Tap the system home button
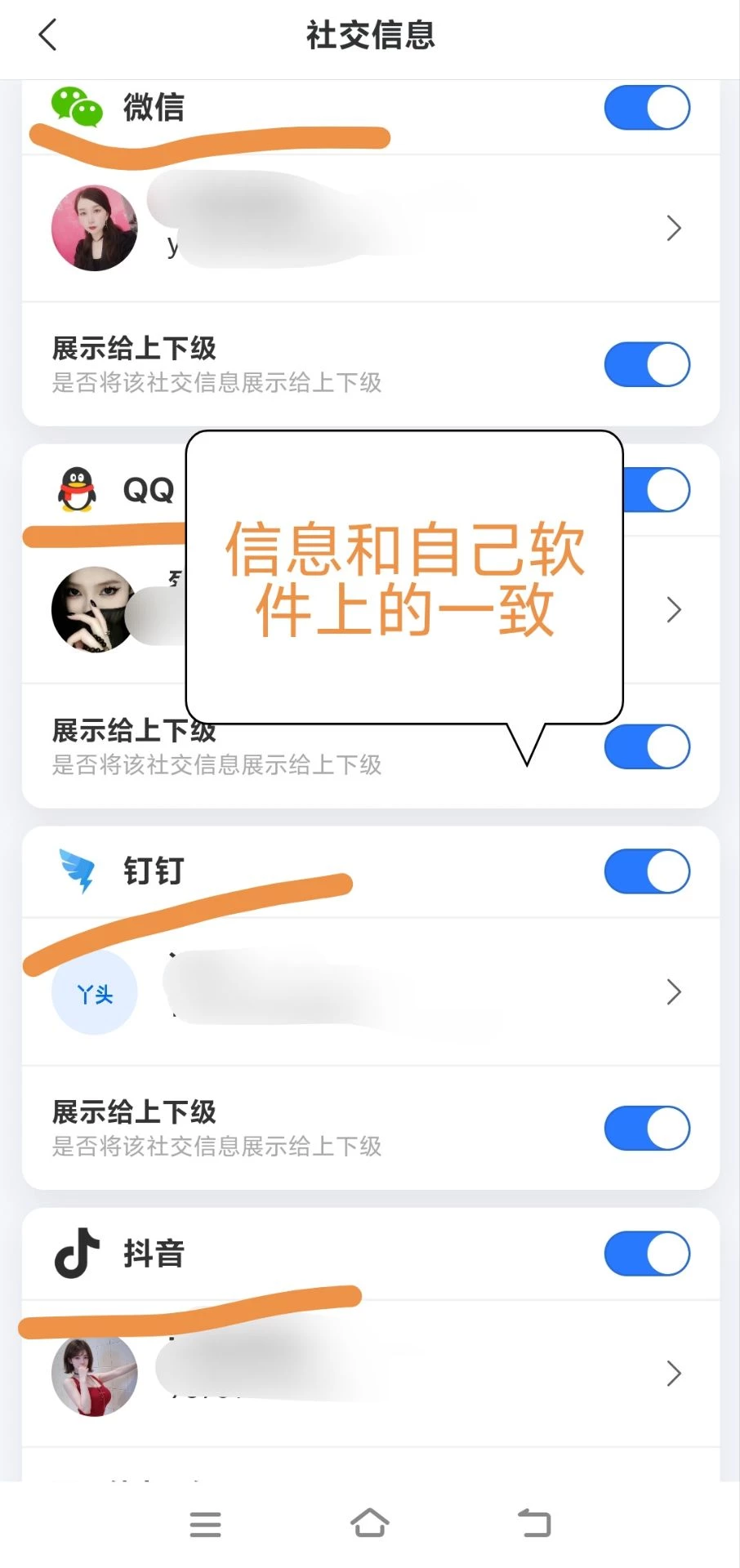 (370, 1523)
